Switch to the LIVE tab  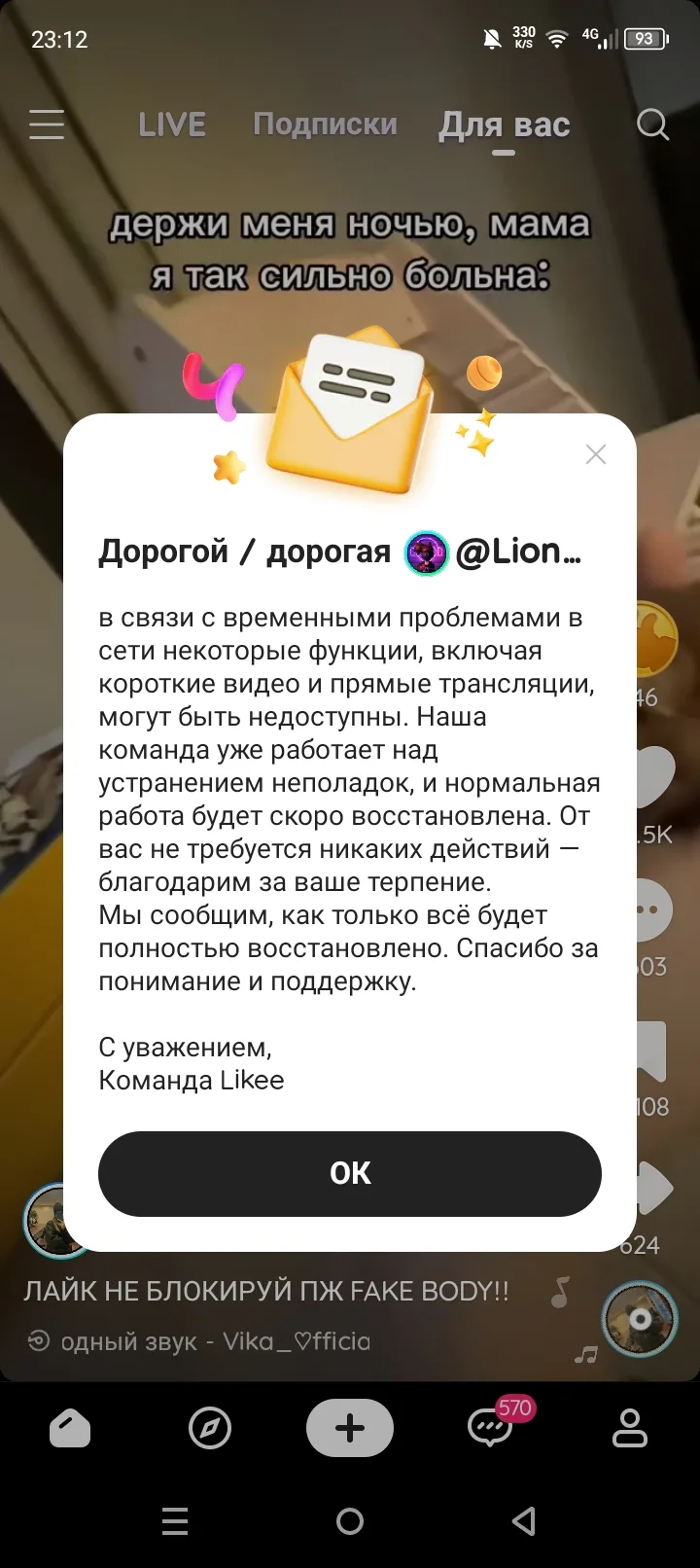tap(172, 125)
